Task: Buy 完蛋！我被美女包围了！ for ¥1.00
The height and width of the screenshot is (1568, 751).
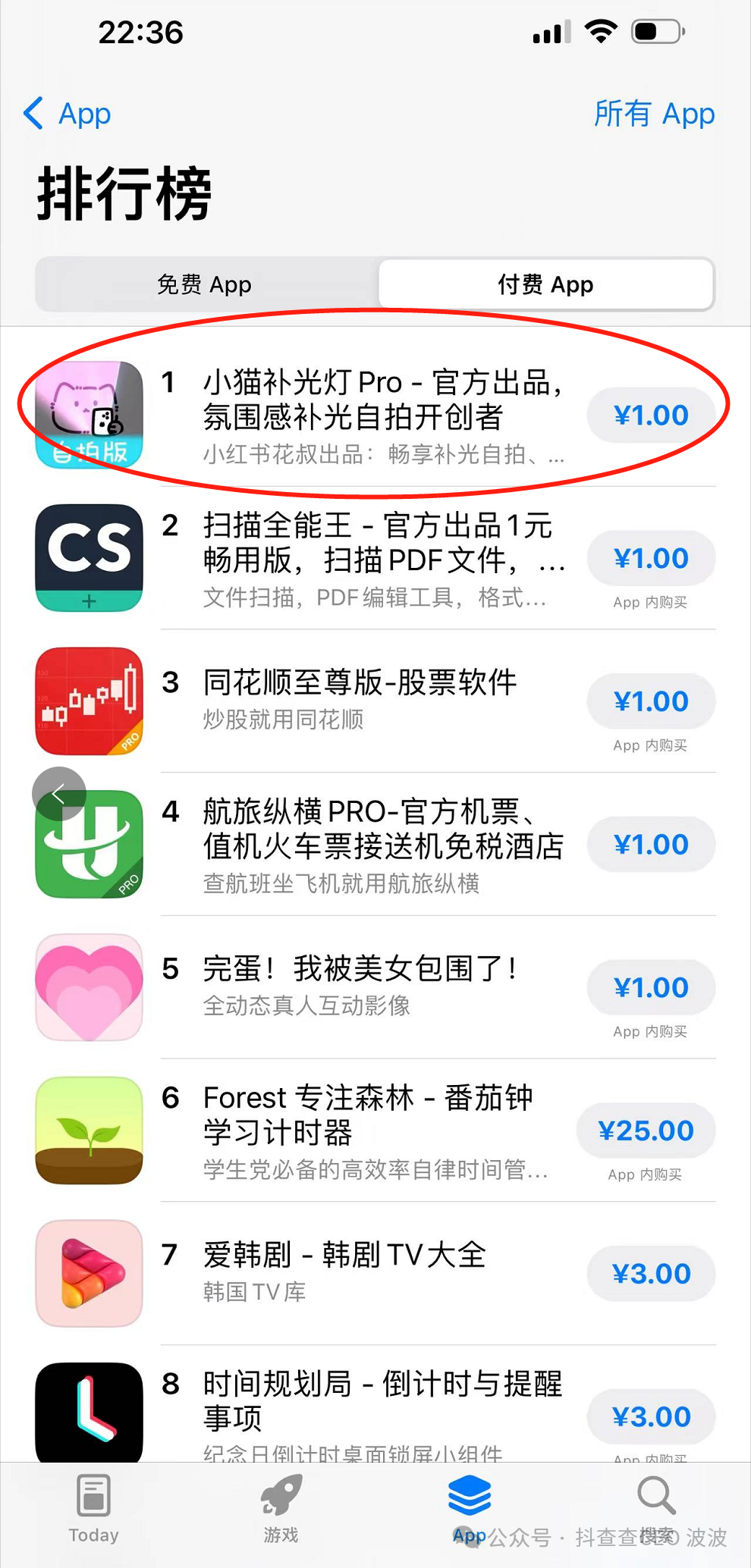Action: click(650, 987)
